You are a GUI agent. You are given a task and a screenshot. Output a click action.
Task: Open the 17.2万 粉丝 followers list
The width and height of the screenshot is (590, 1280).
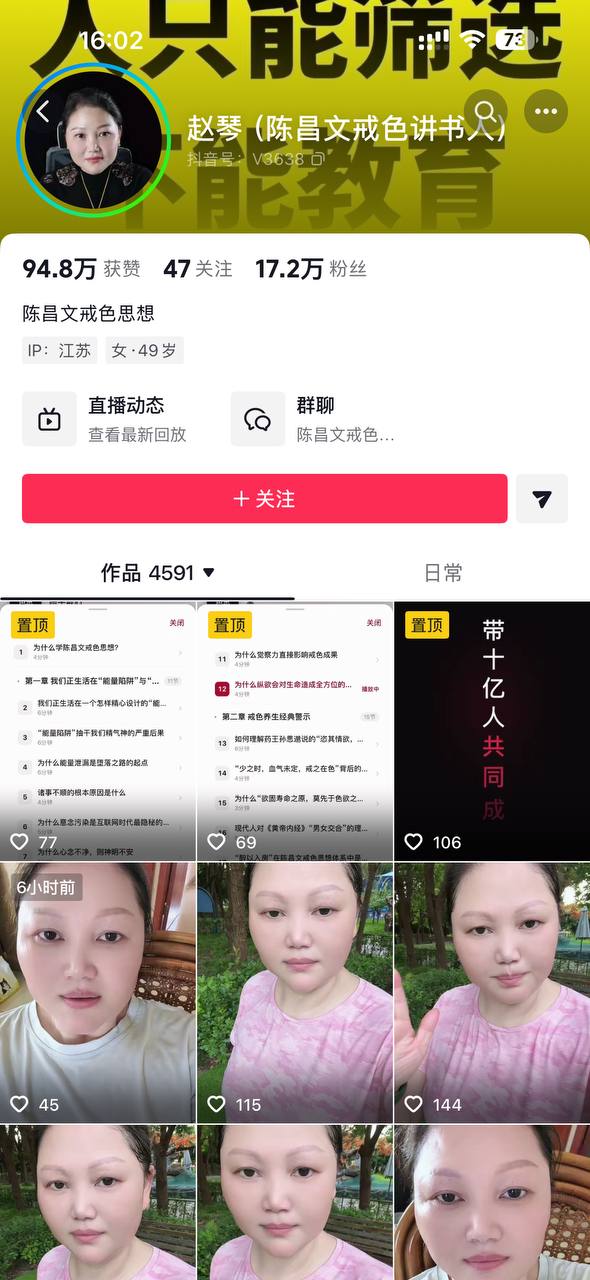coord(311,268)
